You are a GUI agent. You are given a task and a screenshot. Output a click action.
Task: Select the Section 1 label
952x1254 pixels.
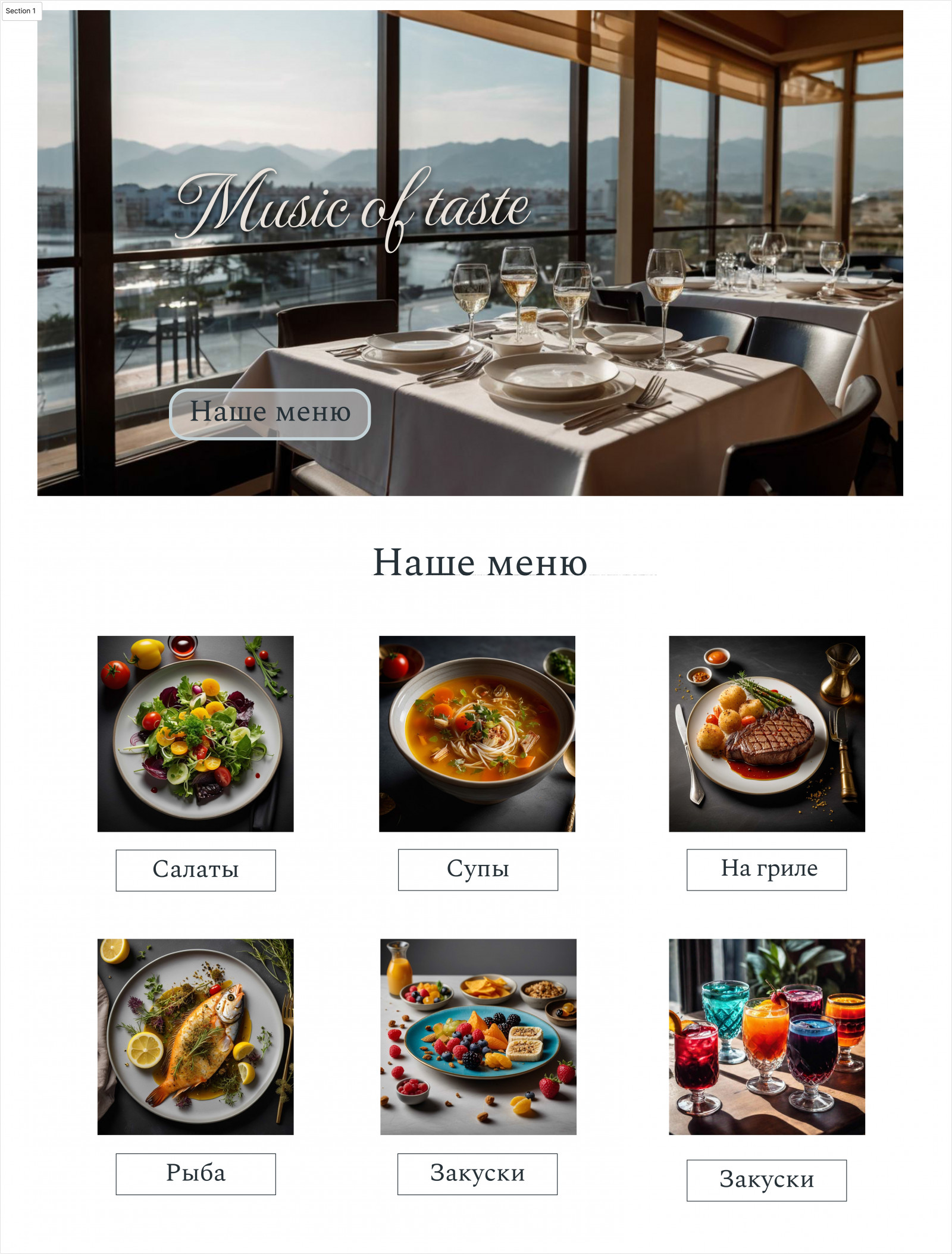click(21, 11)
